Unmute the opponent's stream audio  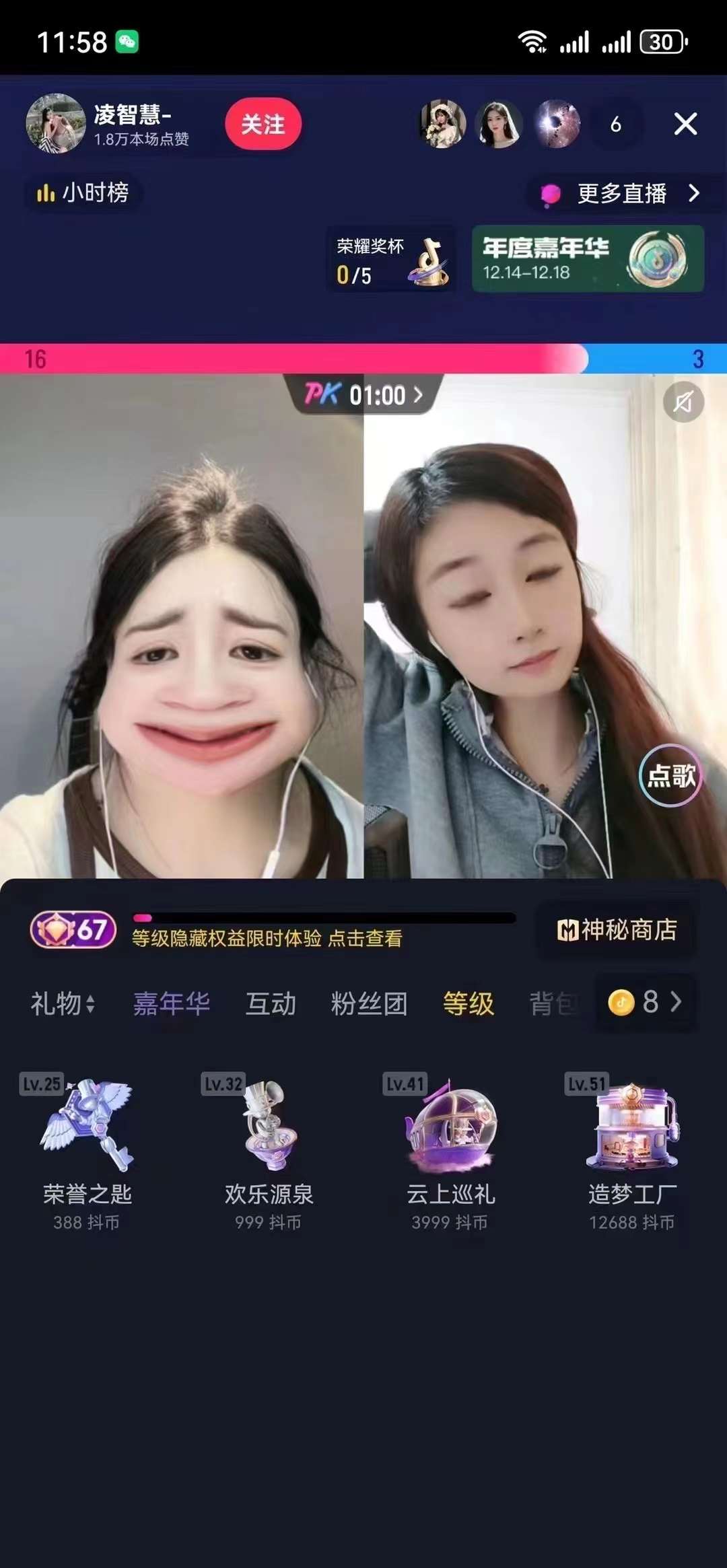pyautogui.click(x=683, y=402)
